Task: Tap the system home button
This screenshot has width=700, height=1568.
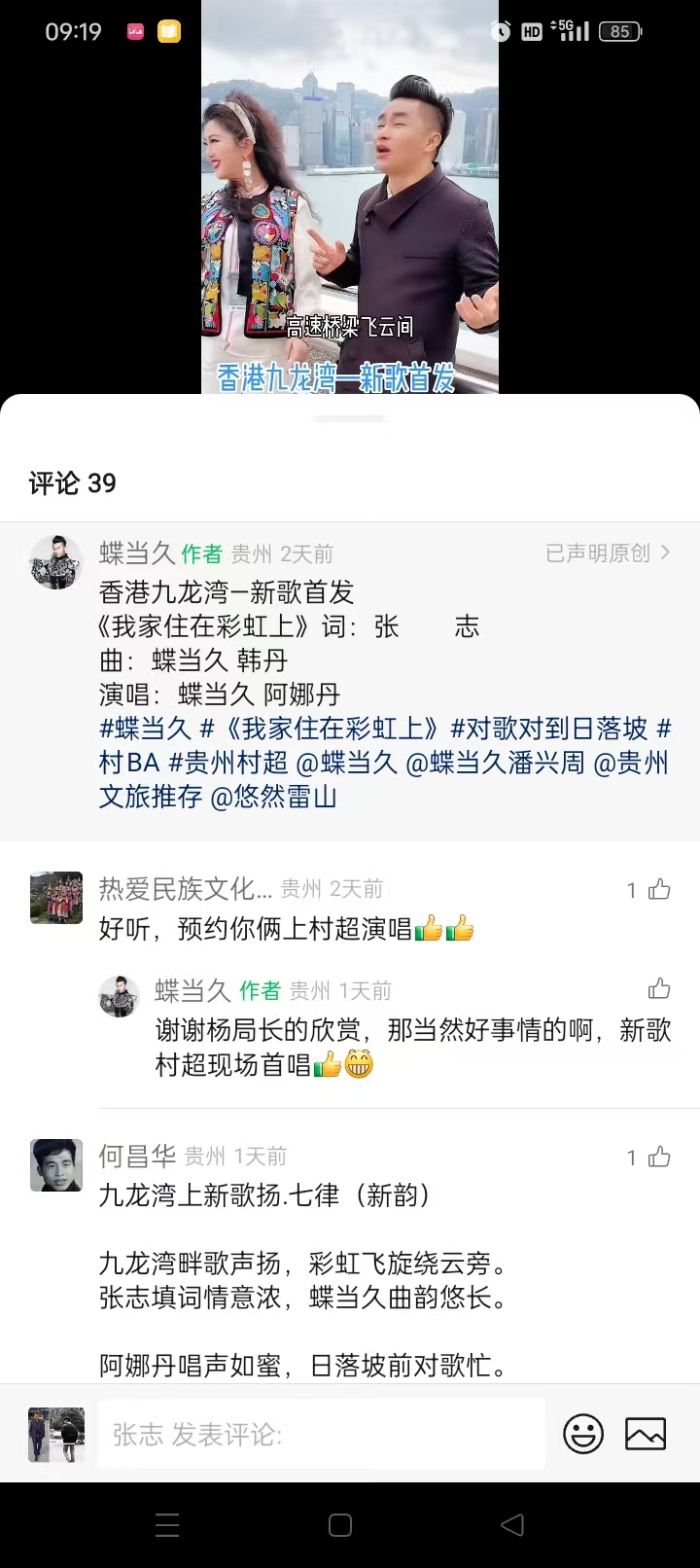Action: [339, 1525]
